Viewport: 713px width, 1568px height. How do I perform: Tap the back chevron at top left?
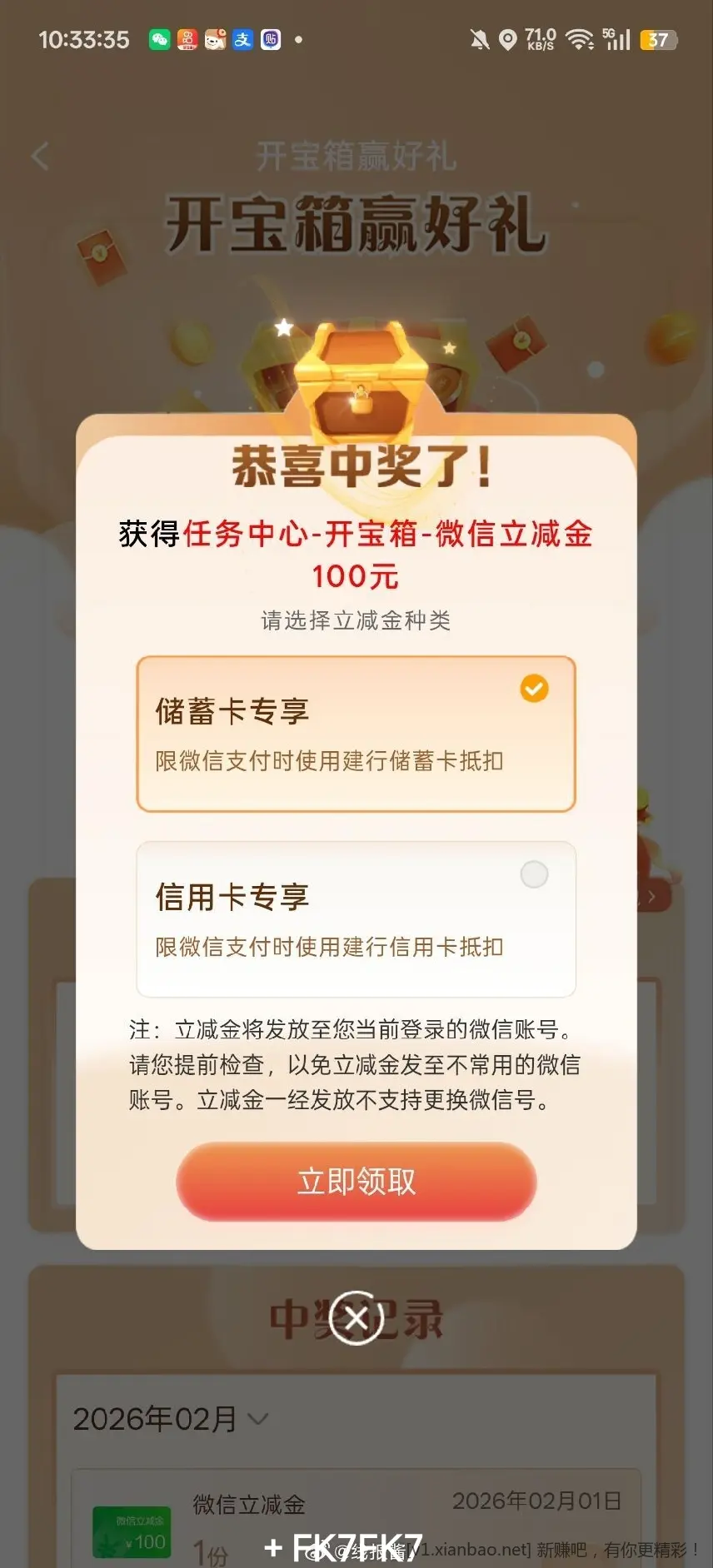pos(40,156)
